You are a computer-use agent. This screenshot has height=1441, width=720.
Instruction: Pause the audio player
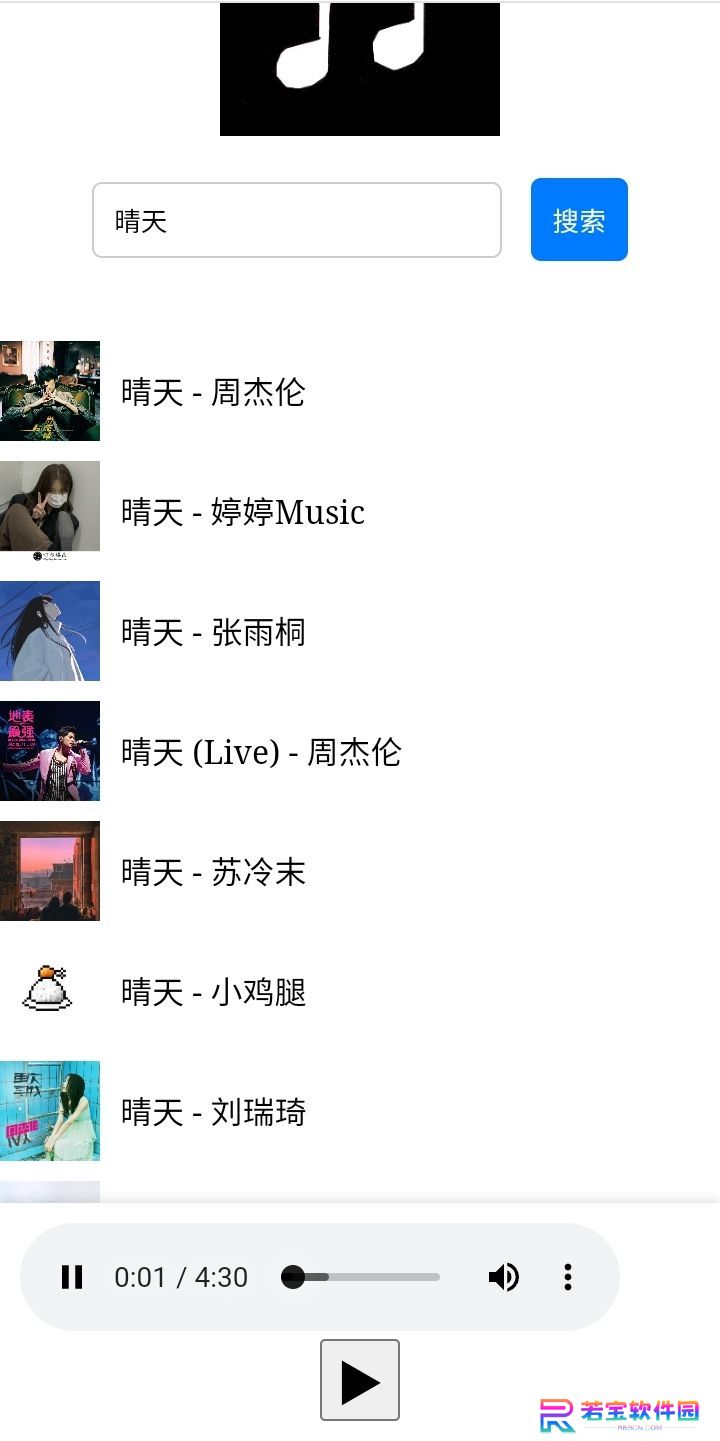(72, 1277)
